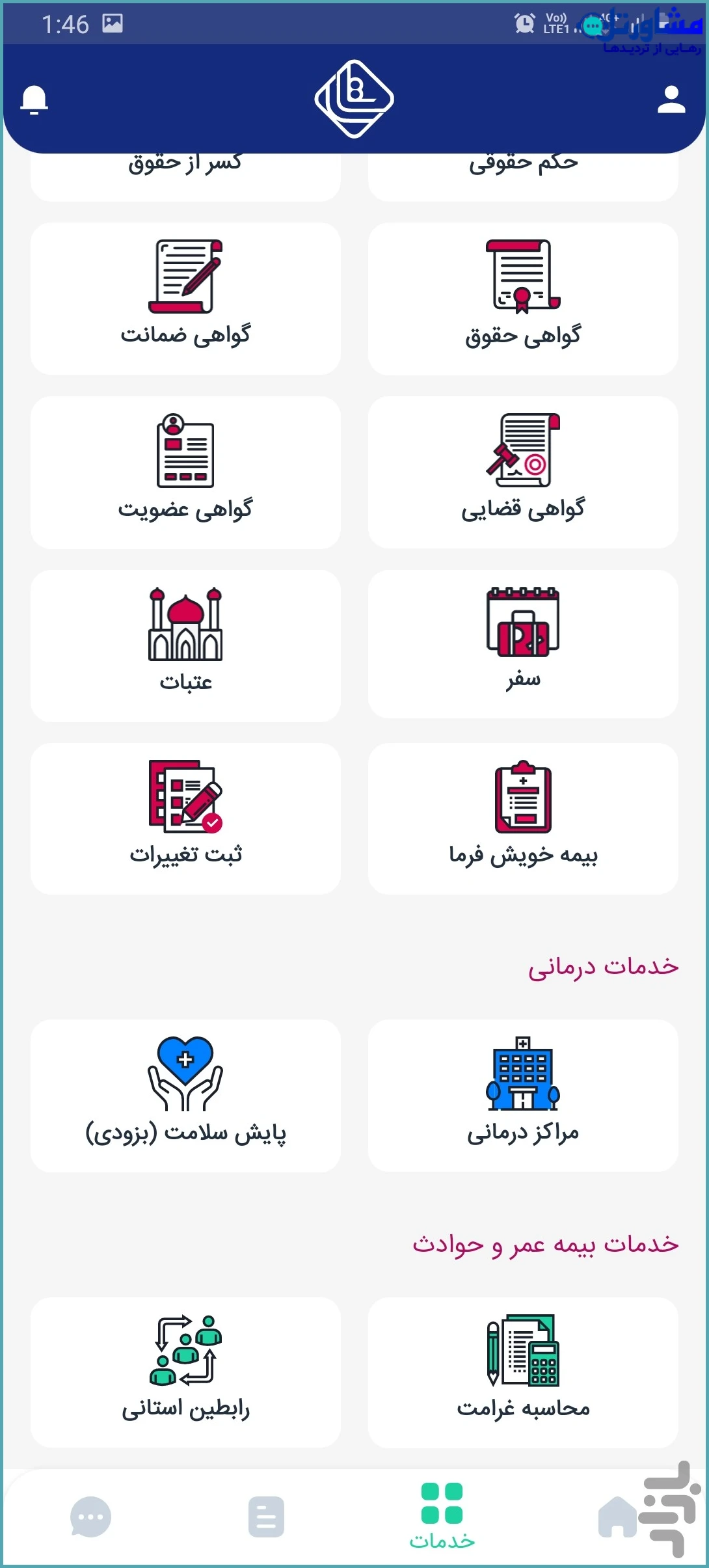Select the رابطین استانی card

[x=185, y=1373]
